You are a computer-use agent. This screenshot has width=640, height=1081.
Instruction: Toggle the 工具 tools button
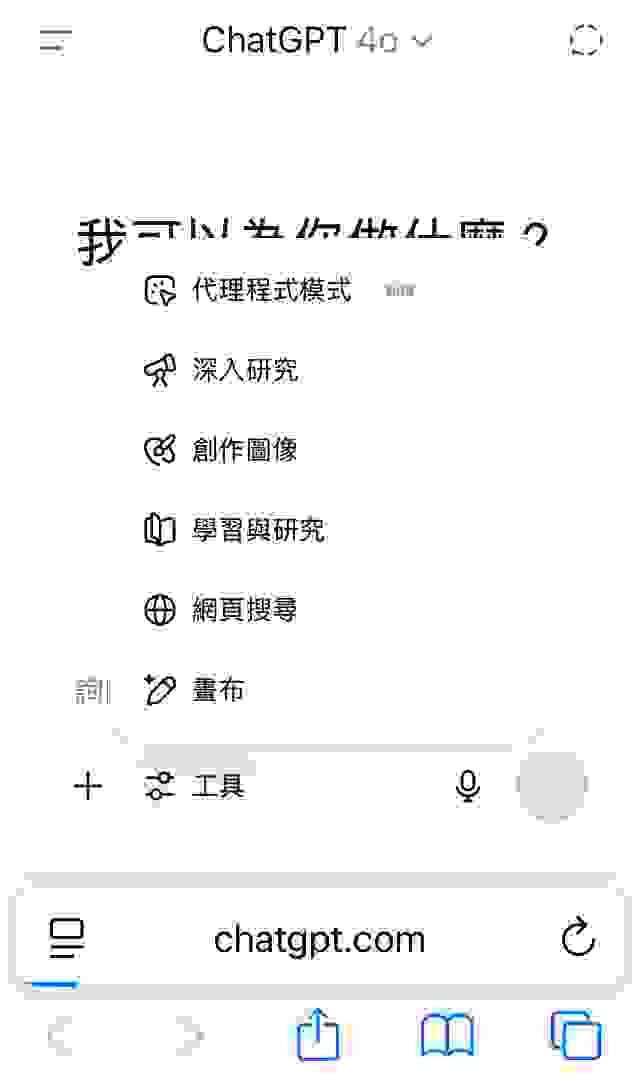195,787
